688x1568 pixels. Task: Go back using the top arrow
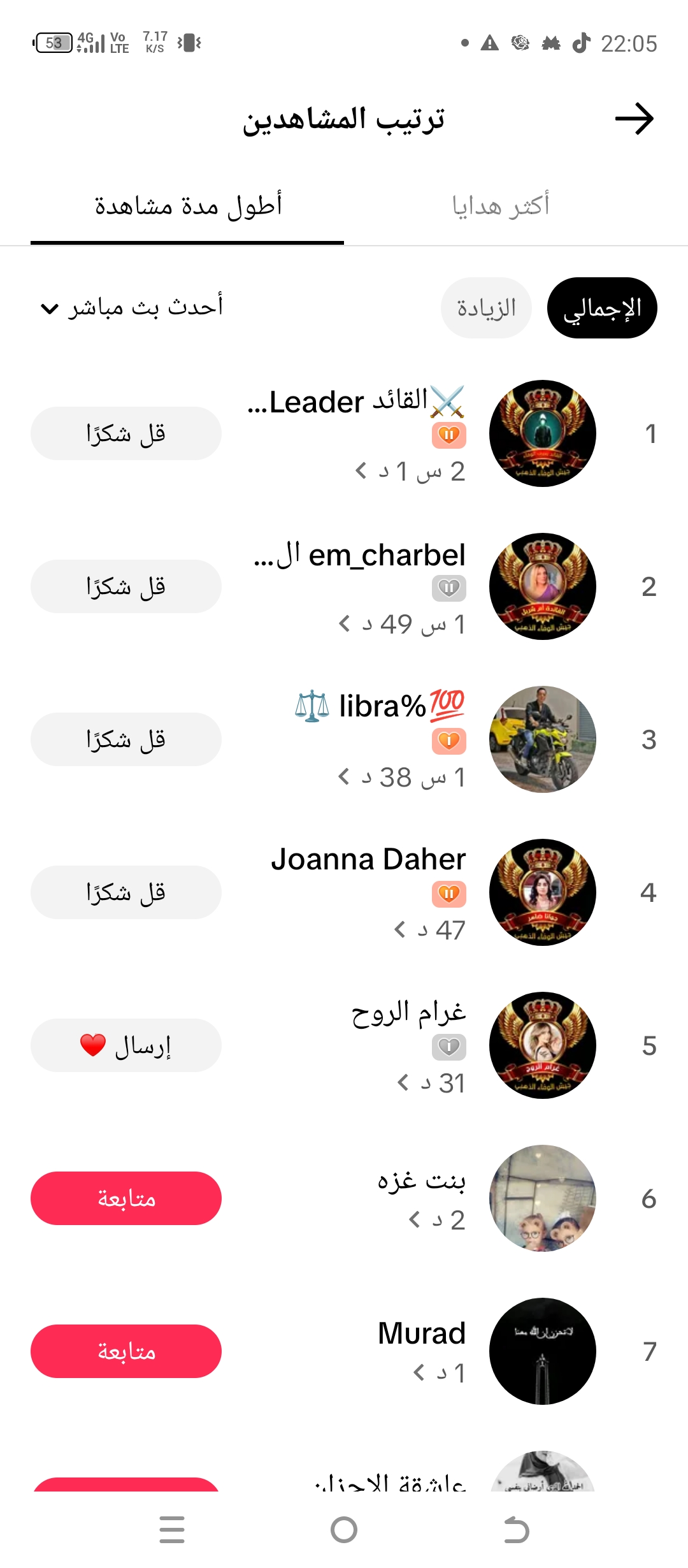pyautogui.click(x=634, y=119)
